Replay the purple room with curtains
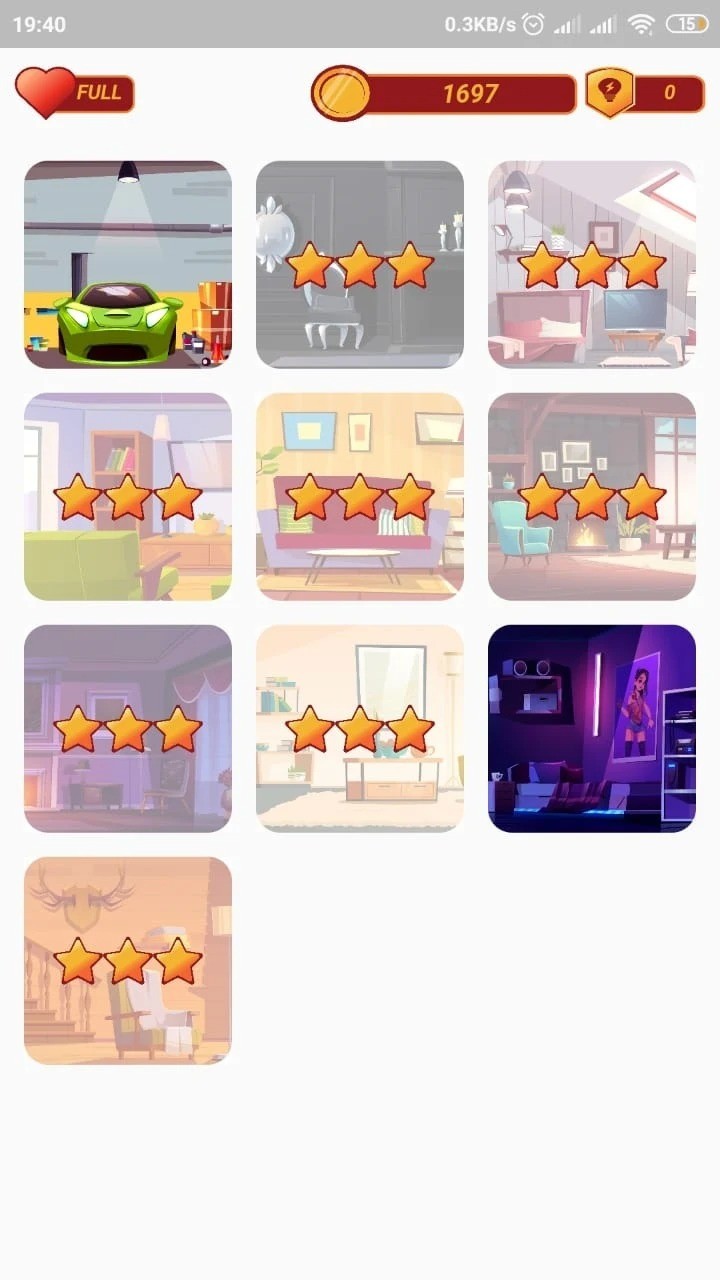Image resolution: width=720 pixels, height=1280 pixels. (128, 728)
